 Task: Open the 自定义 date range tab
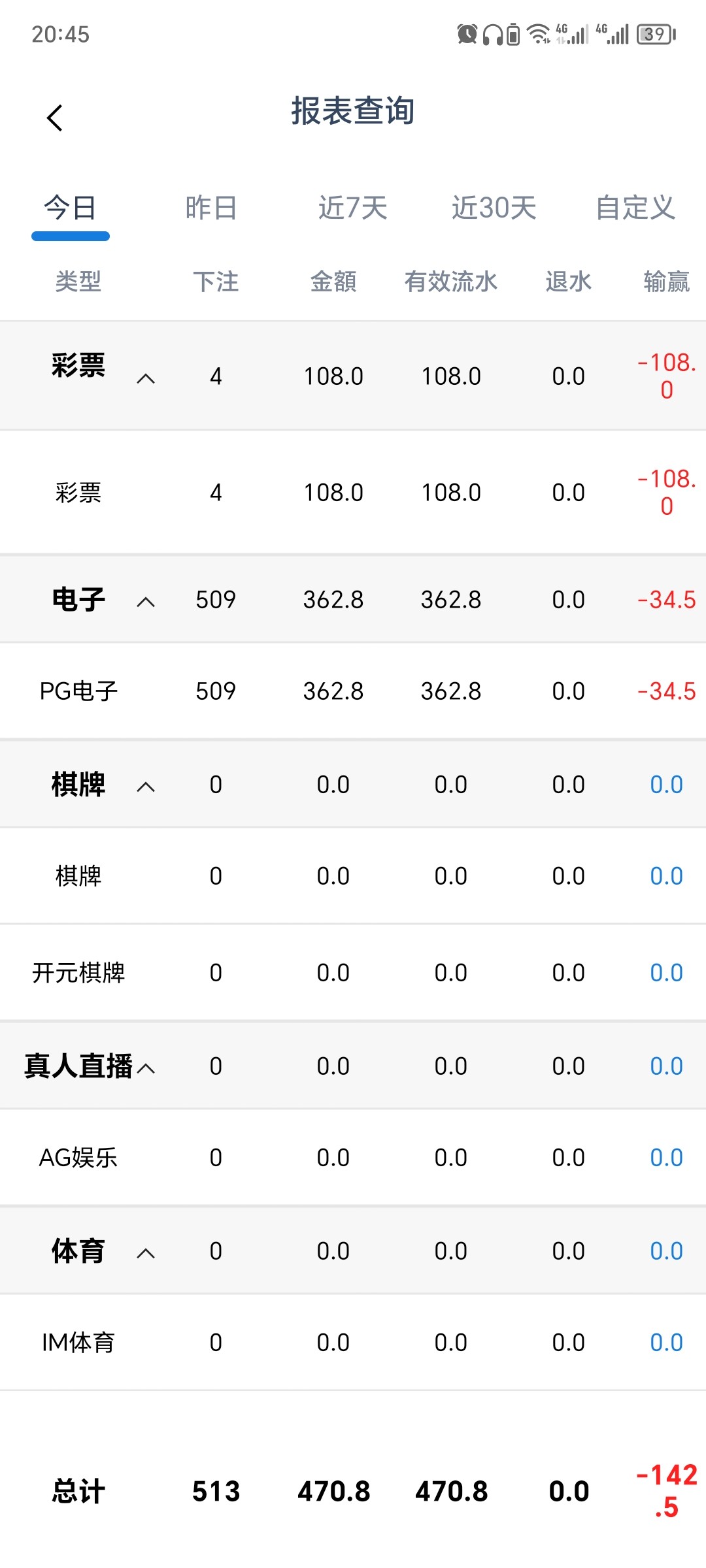(x=635, y=208)
